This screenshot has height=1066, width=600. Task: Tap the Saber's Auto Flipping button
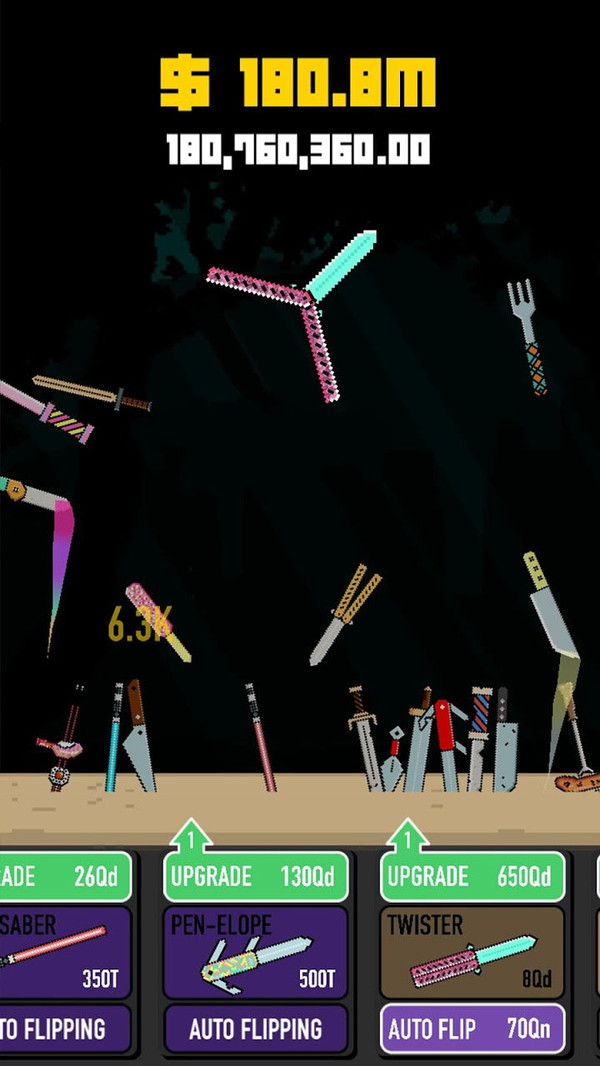point(66,1029)
